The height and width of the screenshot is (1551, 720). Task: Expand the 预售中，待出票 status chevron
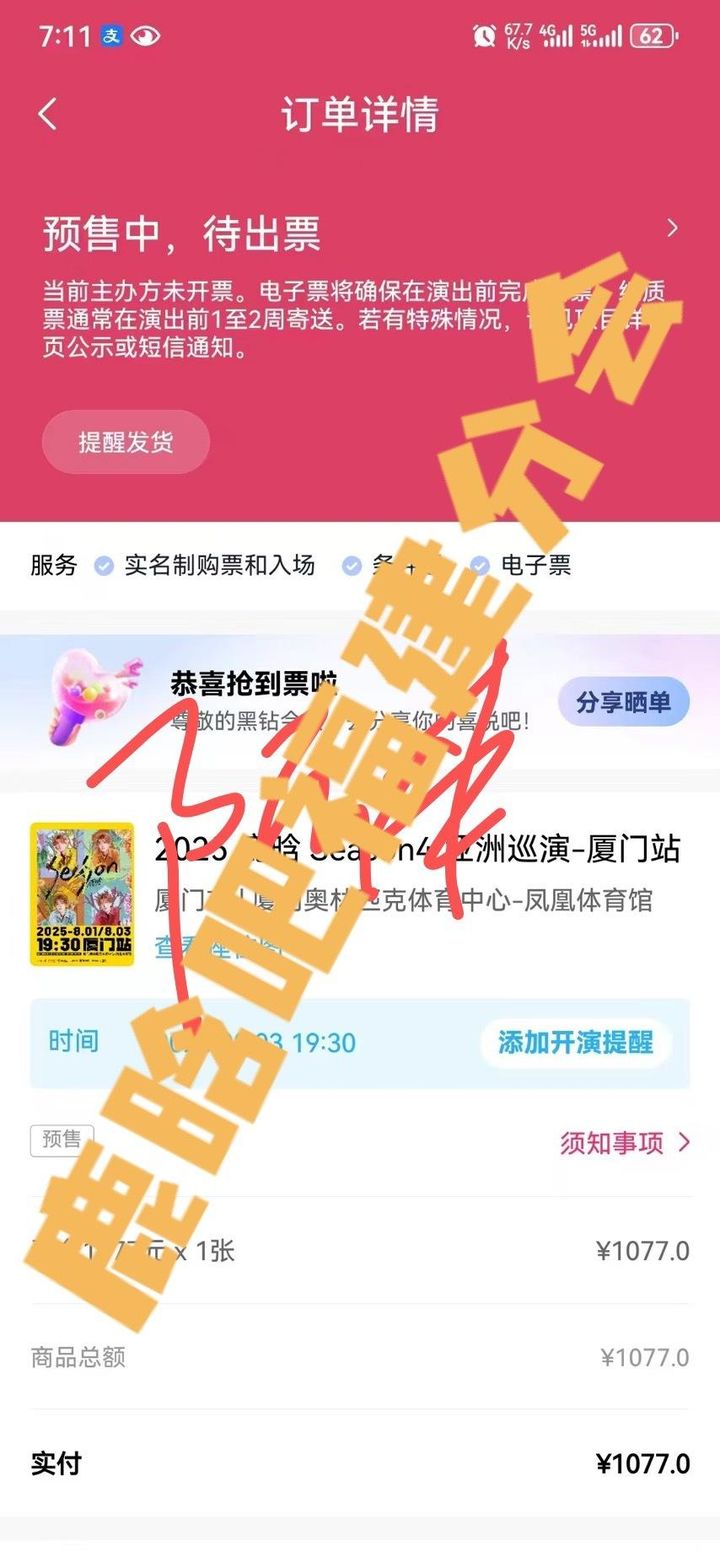click(x=672, y=229)
